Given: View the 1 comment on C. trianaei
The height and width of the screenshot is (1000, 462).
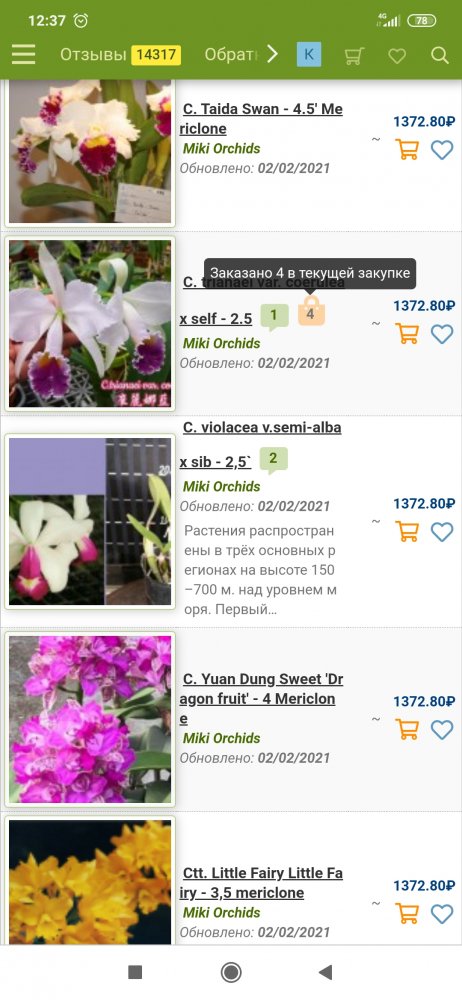Looking at the screenshot, I should point(274,316).
